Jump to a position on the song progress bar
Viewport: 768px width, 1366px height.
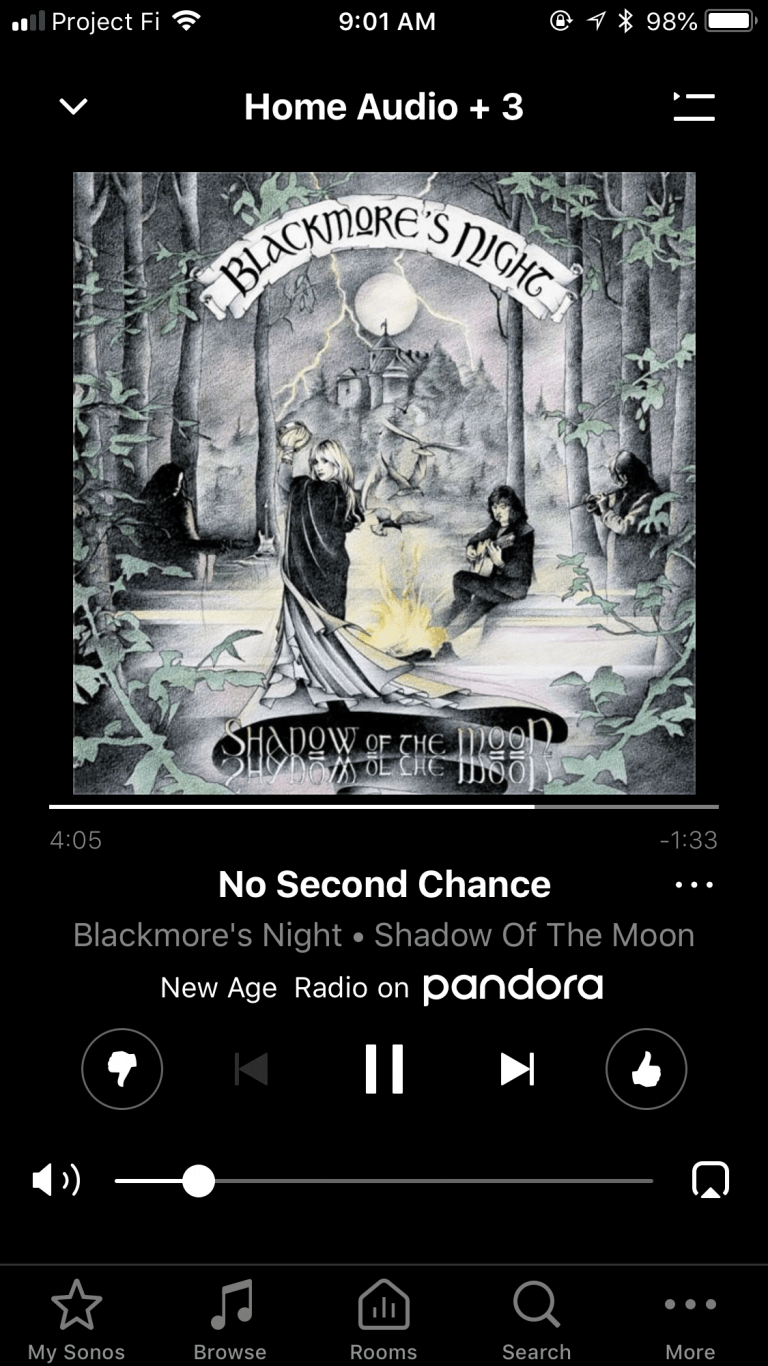point(300,806)
